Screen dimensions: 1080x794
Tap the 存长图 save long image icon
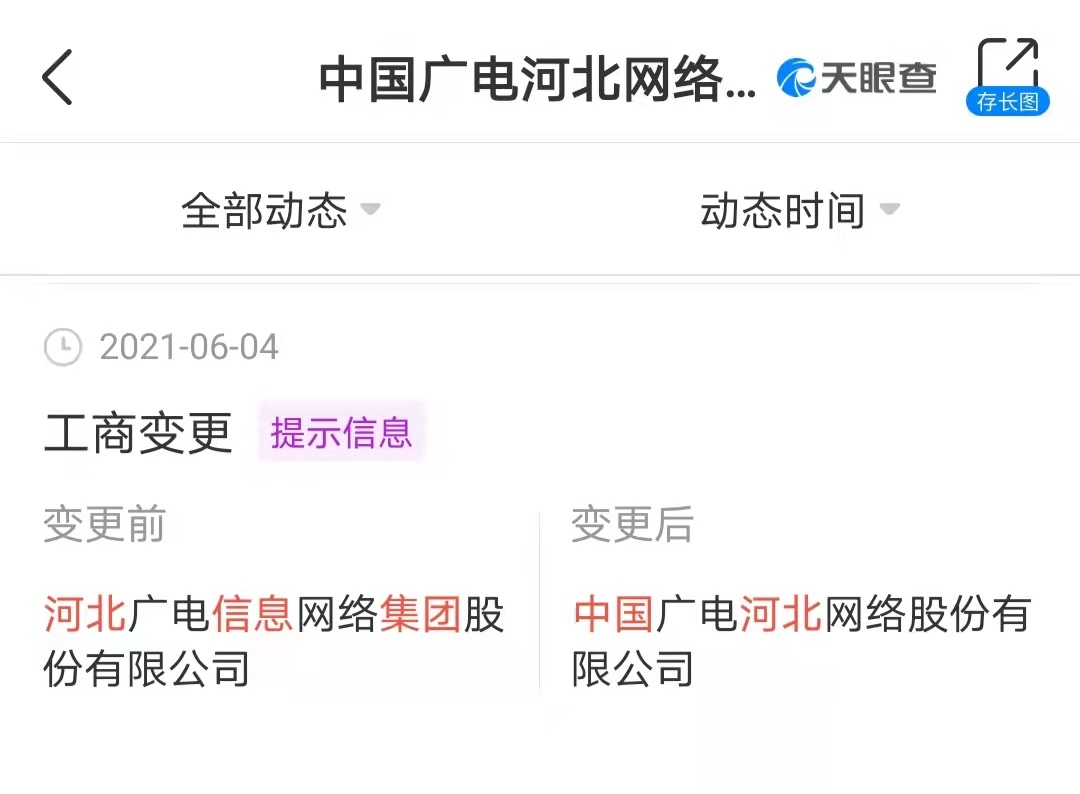tap(1007, 77)
